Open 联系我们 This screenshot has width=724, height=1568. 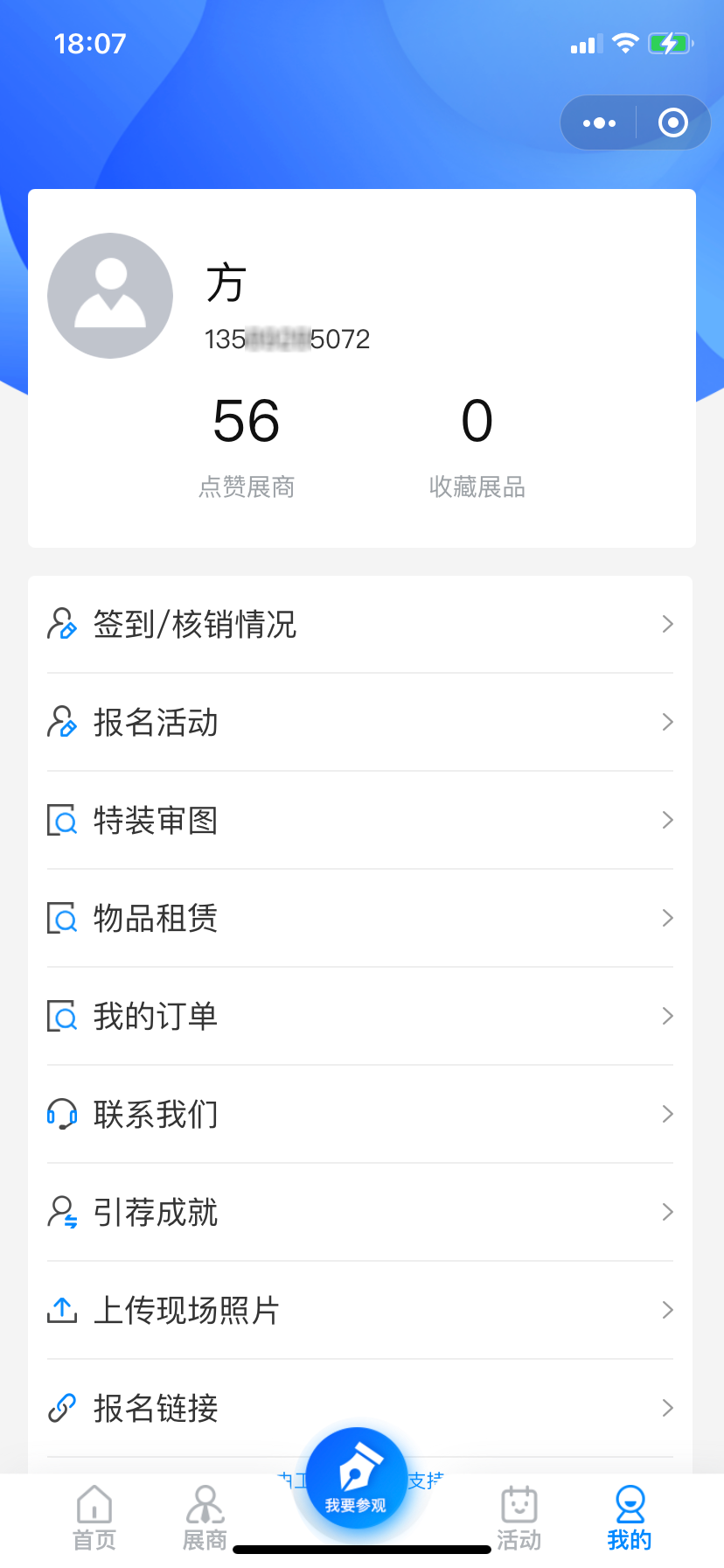coord(360,1115)
